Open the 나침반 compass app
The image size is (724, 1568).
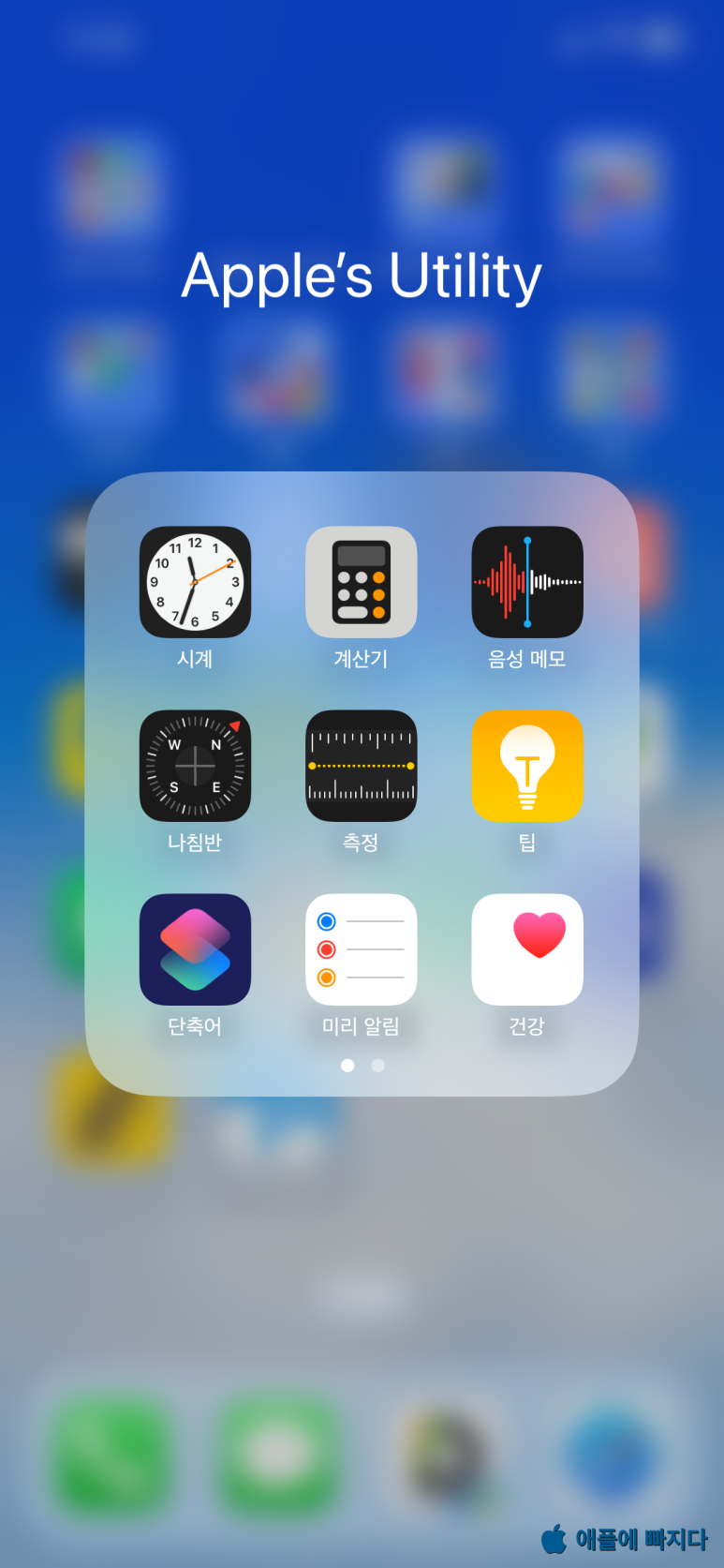click(x=195, y=766)
